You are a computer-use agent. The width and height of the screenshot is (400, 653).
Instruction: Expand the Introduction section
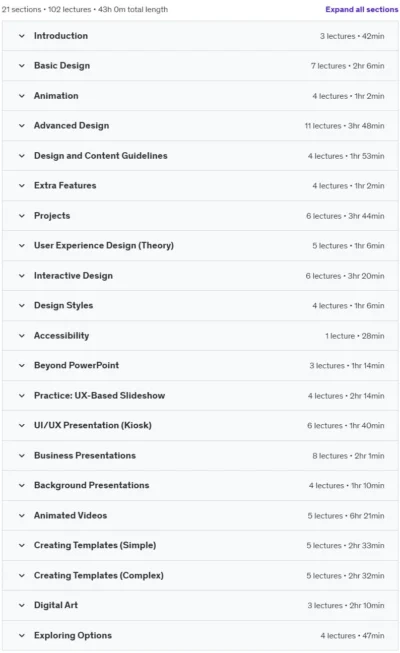click(x=200, y=36)
